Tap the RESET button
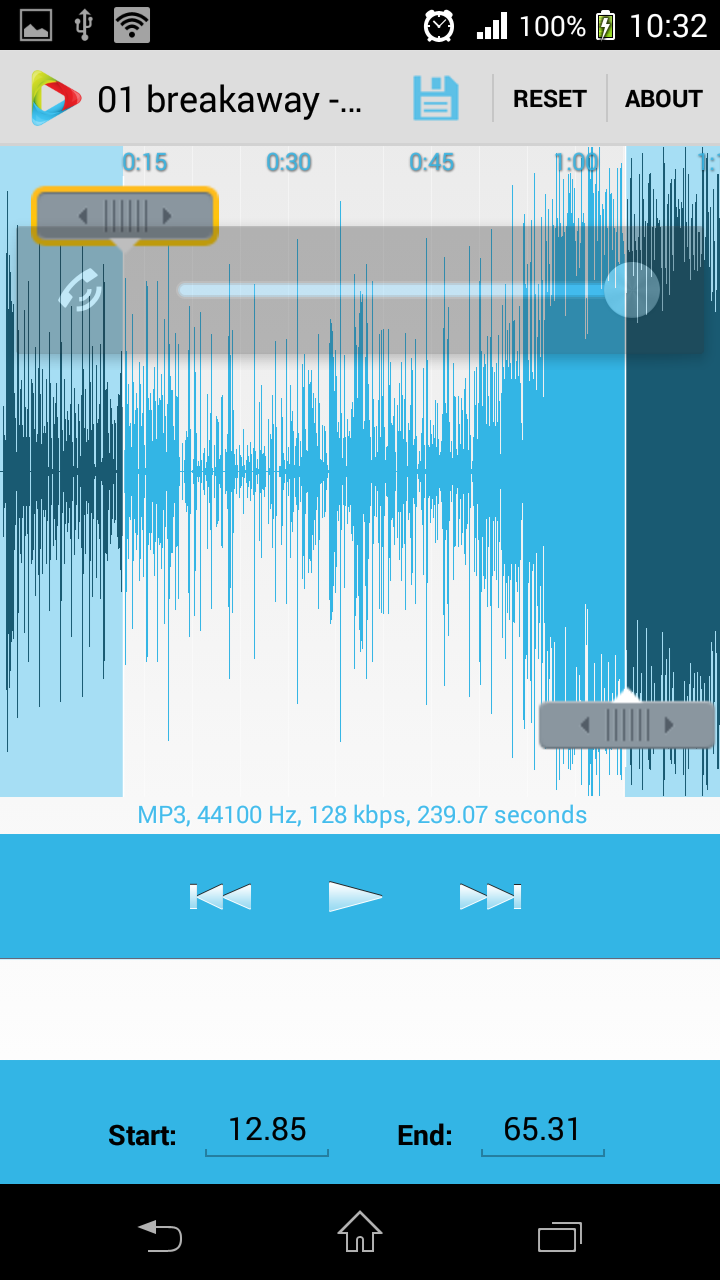This screenshot has width=720, height=1280. pyautogui.click(x=549, y=99)
